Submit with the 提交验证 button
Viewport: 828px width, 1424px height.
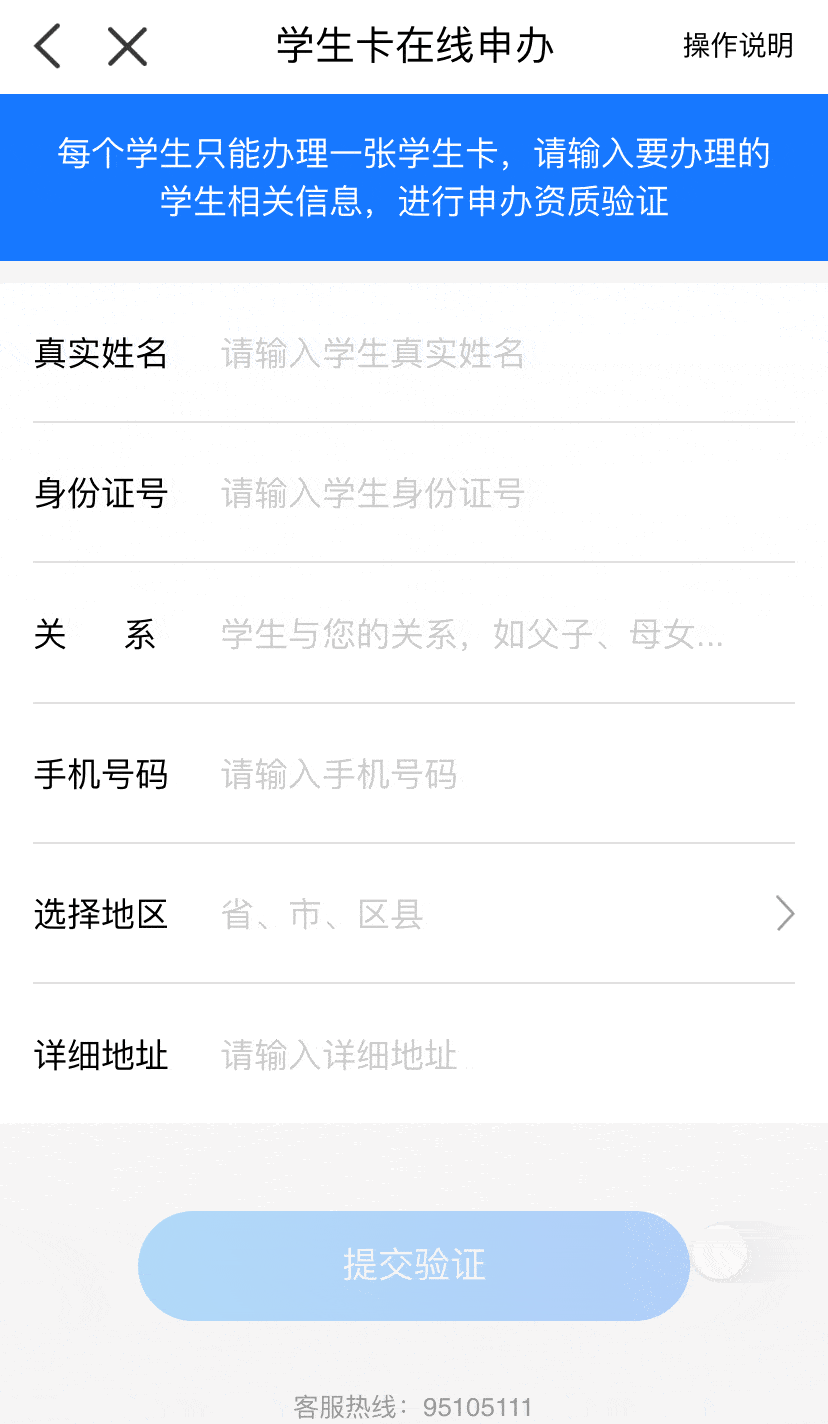tap(414, 1265)
